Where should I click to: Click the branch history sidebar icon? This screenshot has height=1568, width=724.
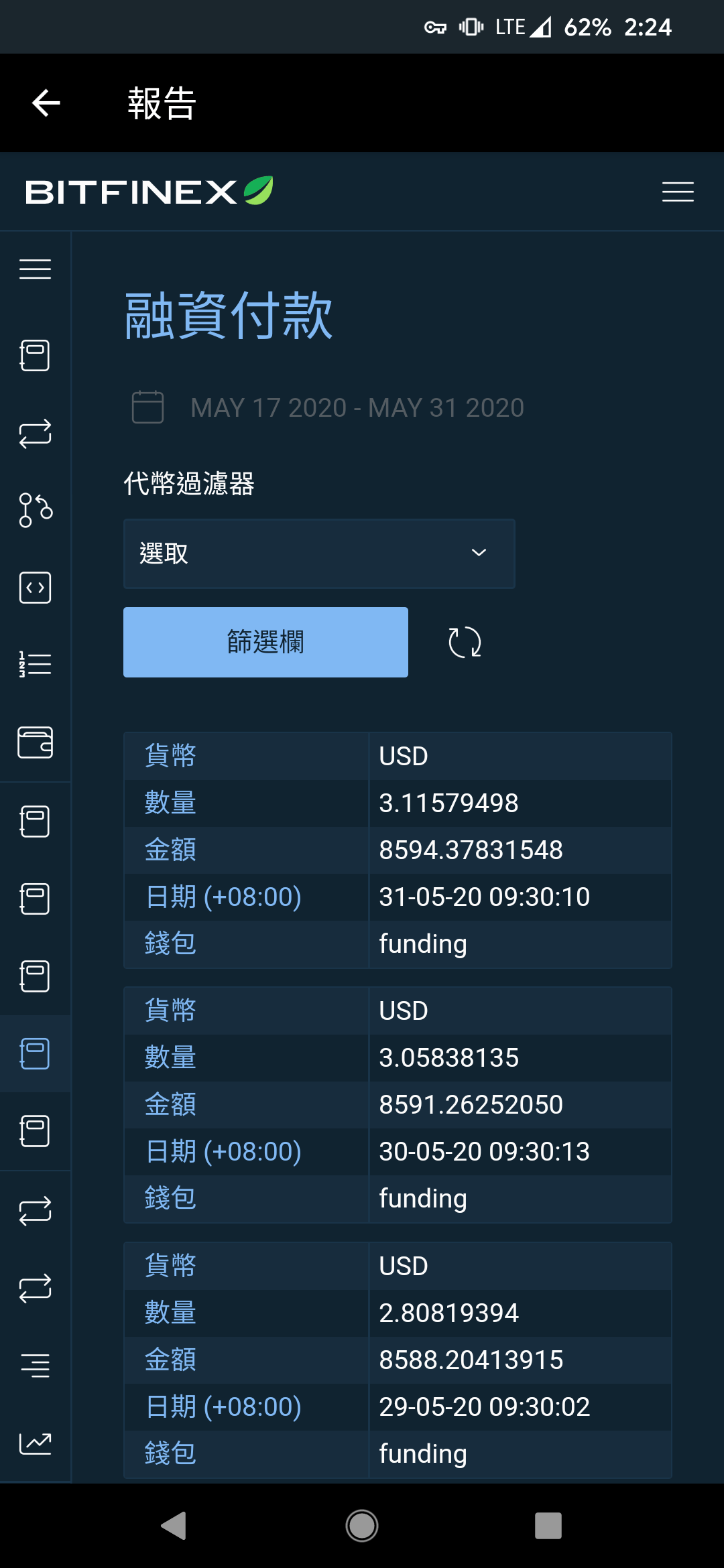pyautogui.click(x=36, y=509)
